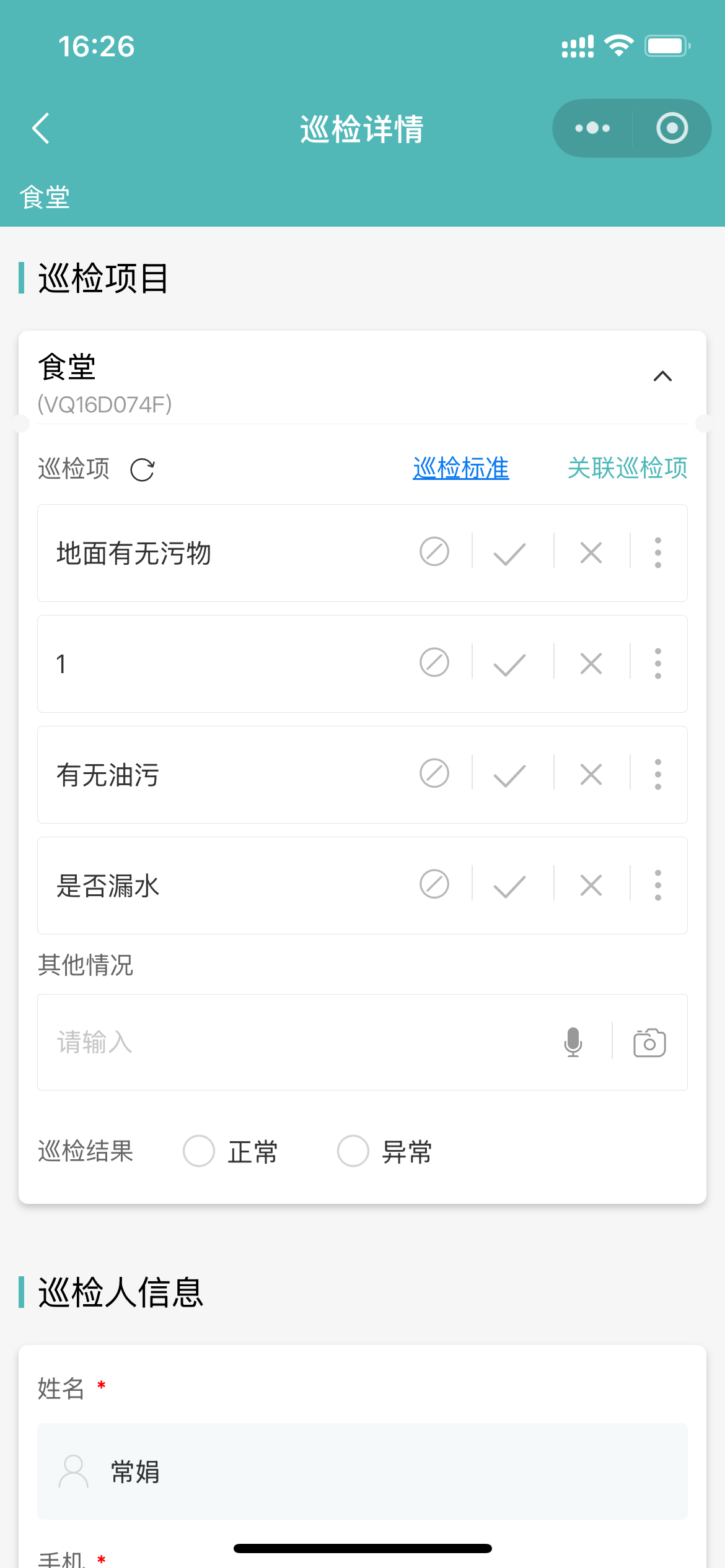Collapse the 食堂 inspection card
The height and width of the screenshot is (1568, 725).
(661, 377)
